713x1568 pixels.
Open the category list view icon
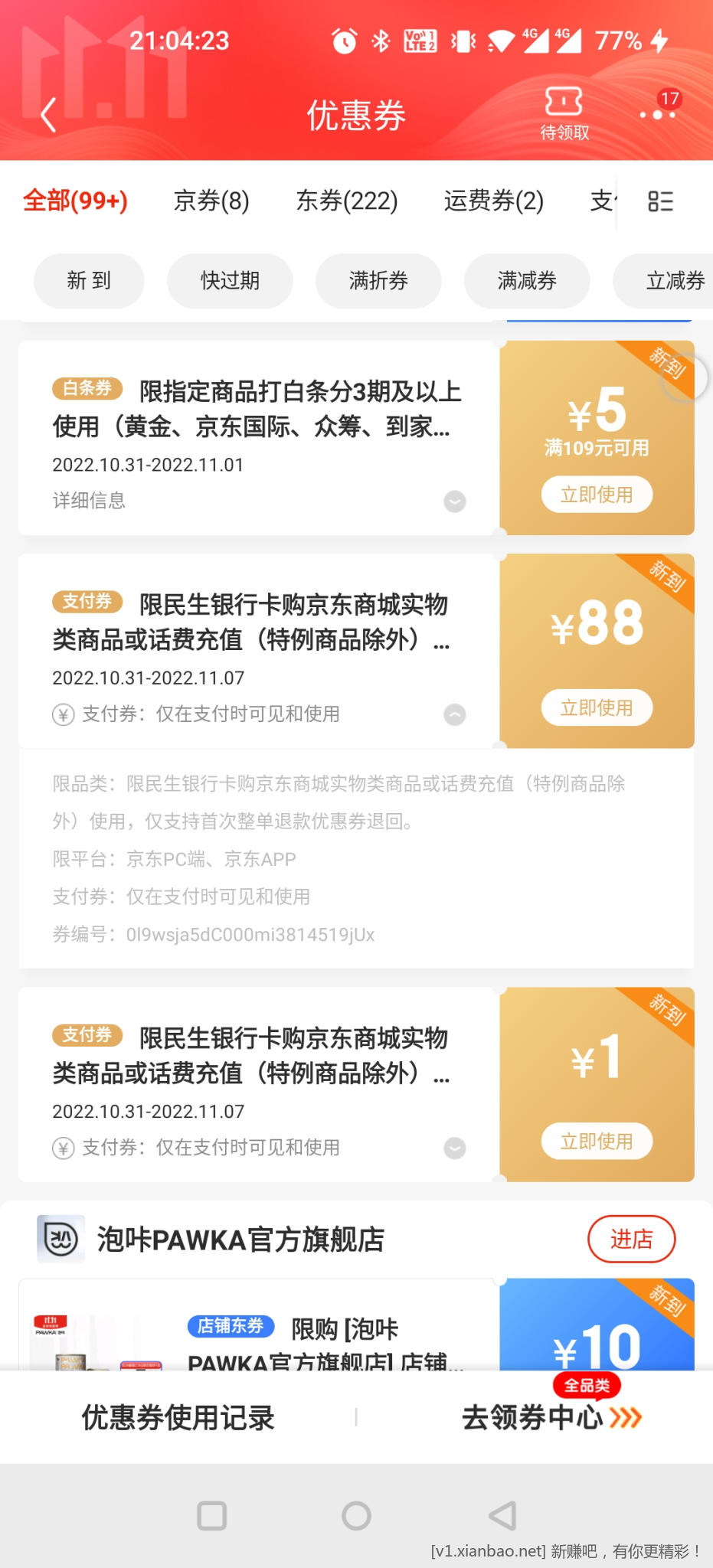pos(660,201)
